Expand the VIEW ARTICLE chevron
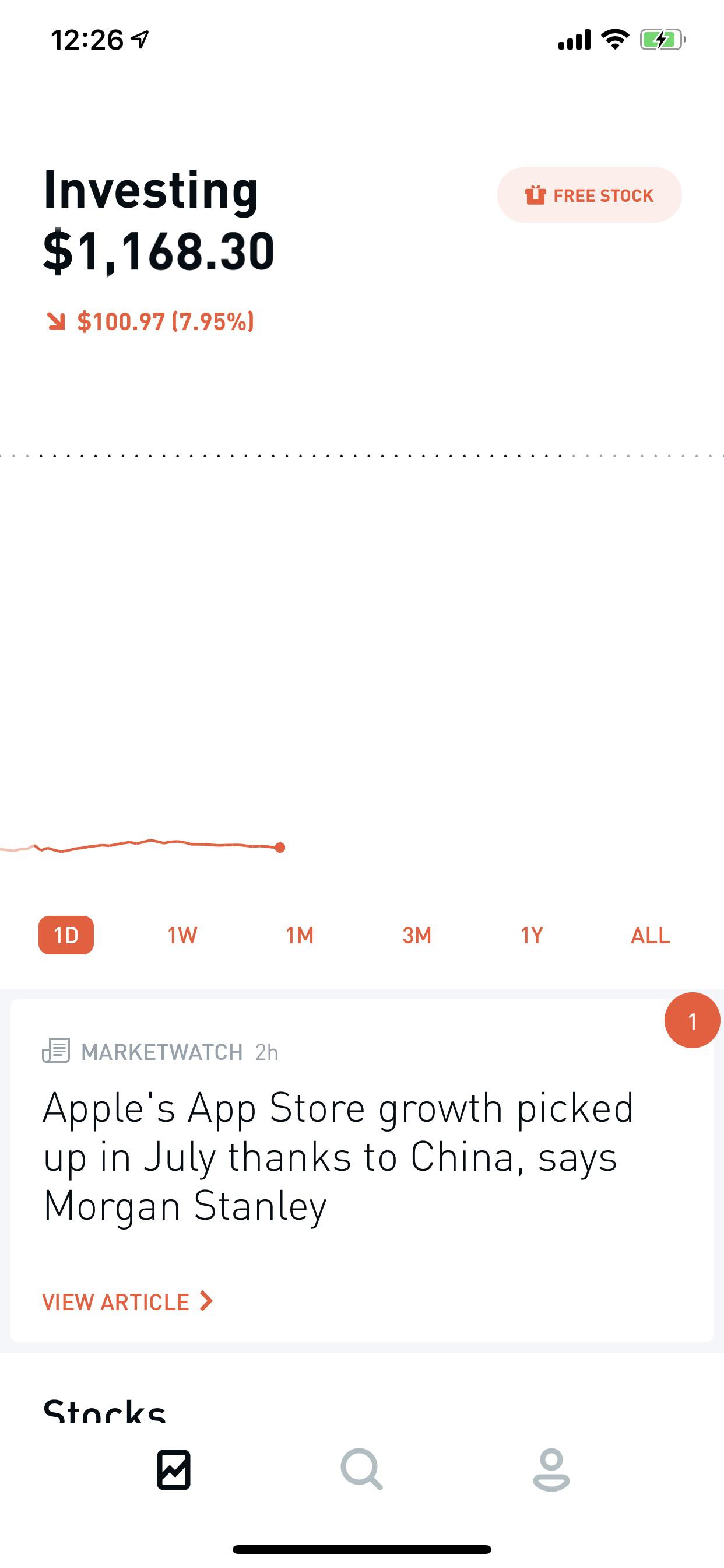This screenshot has width=724, height=1568. point(207,1301)
